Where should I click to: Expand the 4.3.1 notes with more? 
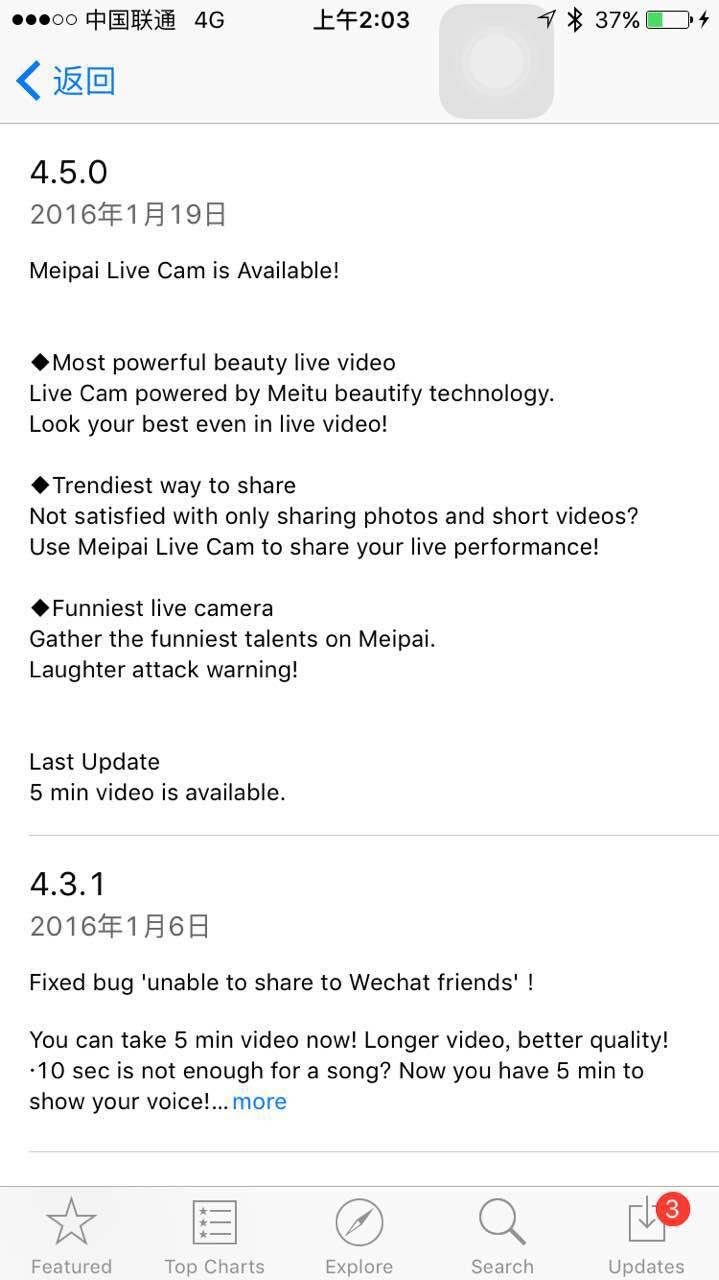pos(259,1101)
